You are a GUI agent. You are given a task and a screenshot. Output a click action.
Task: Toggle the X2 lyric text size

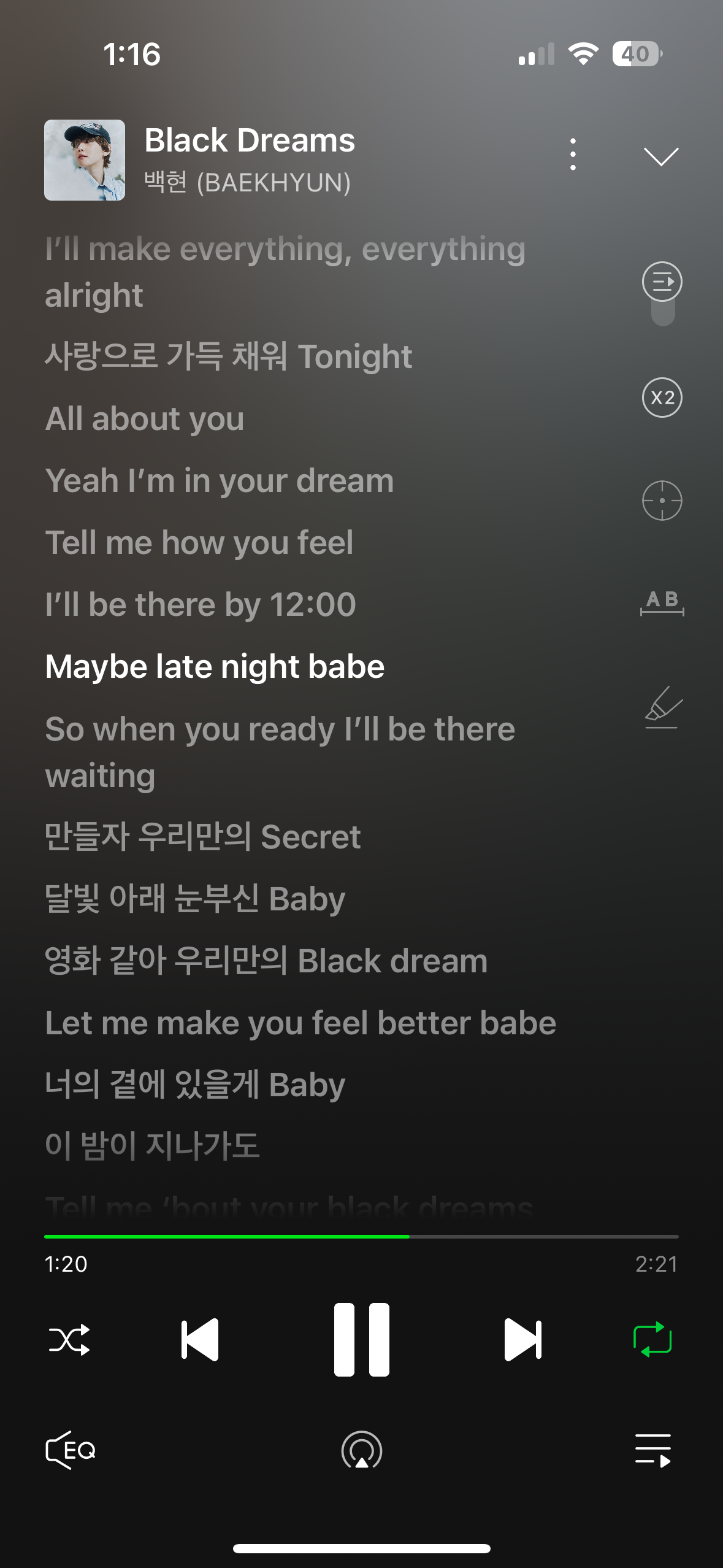(662, 398)
